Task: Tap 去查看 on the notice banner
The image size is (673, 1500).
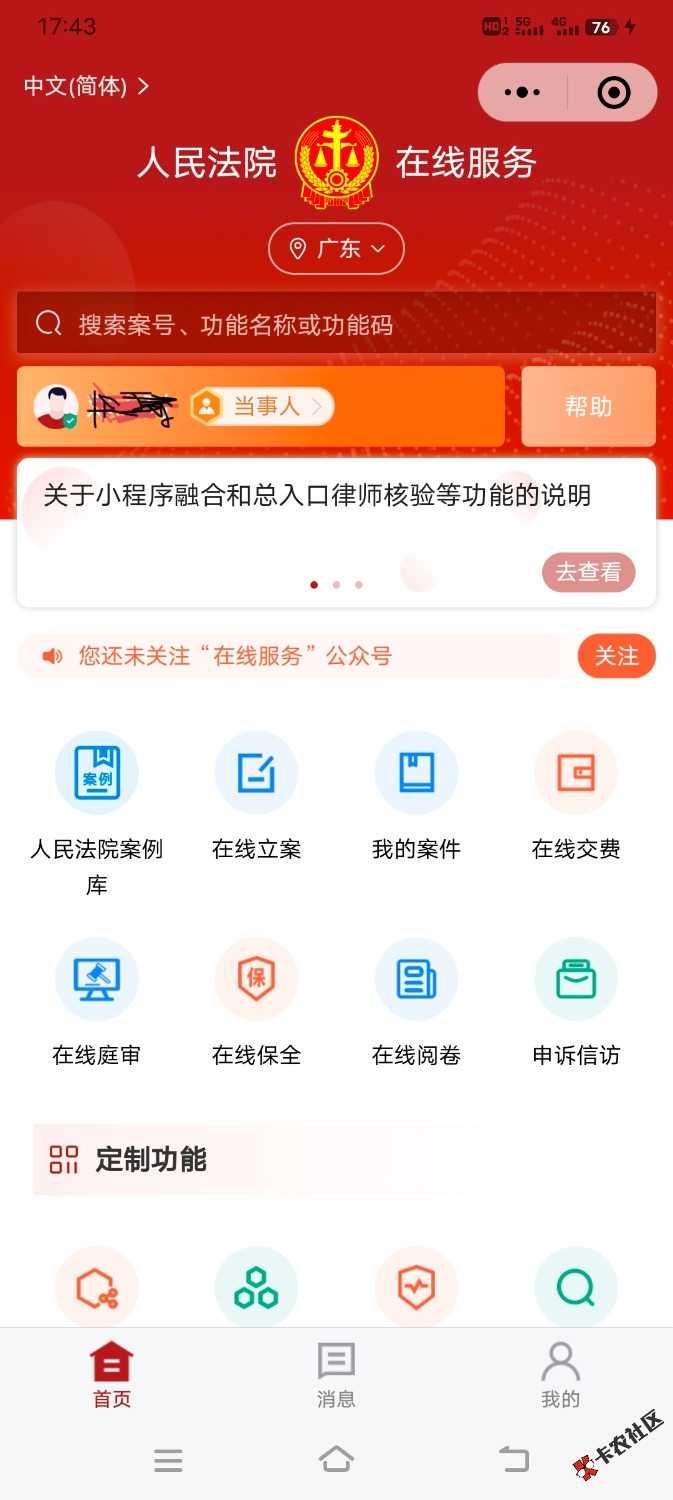Action: (x=588, y=572)
